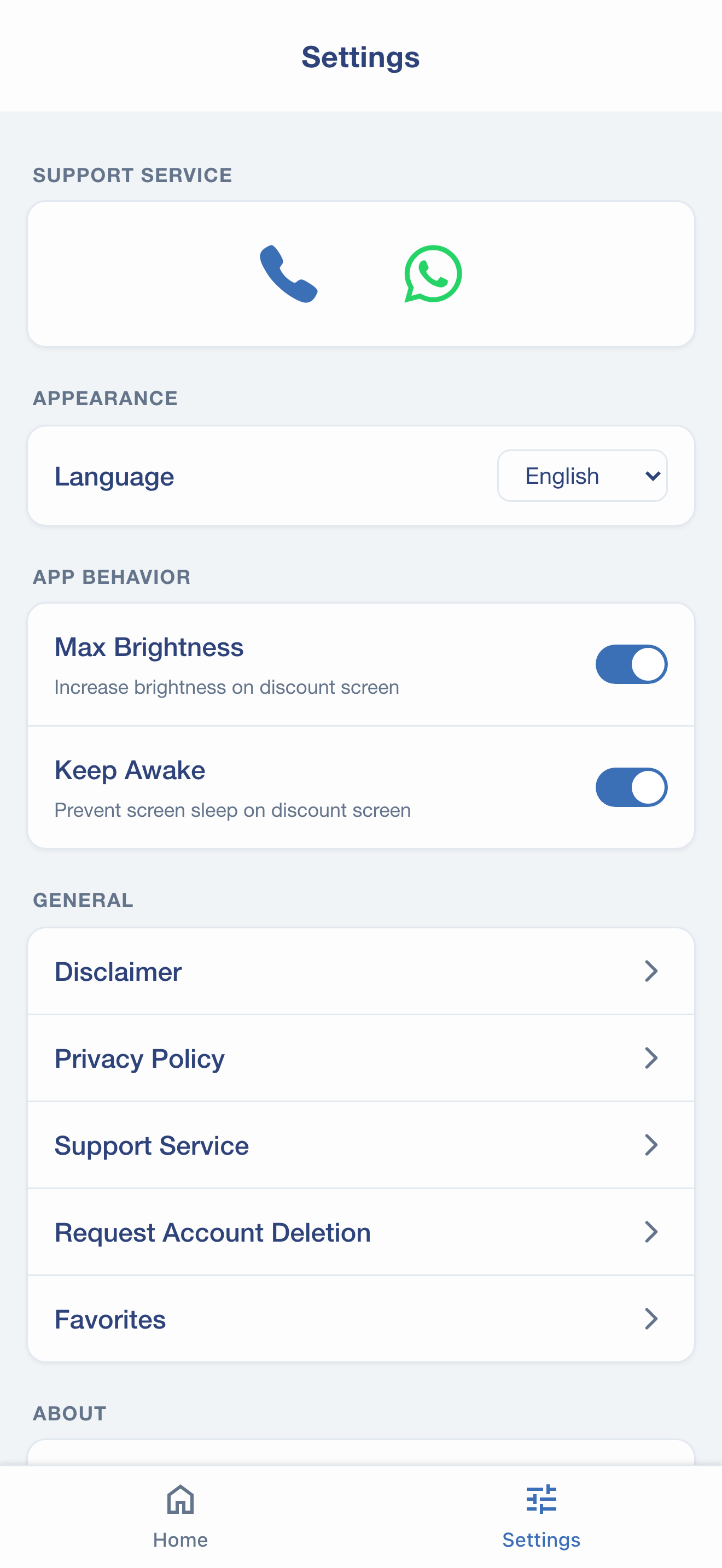Slide the Max Brightness toggle control
The image size is (722, 1568).
(631, 665)
